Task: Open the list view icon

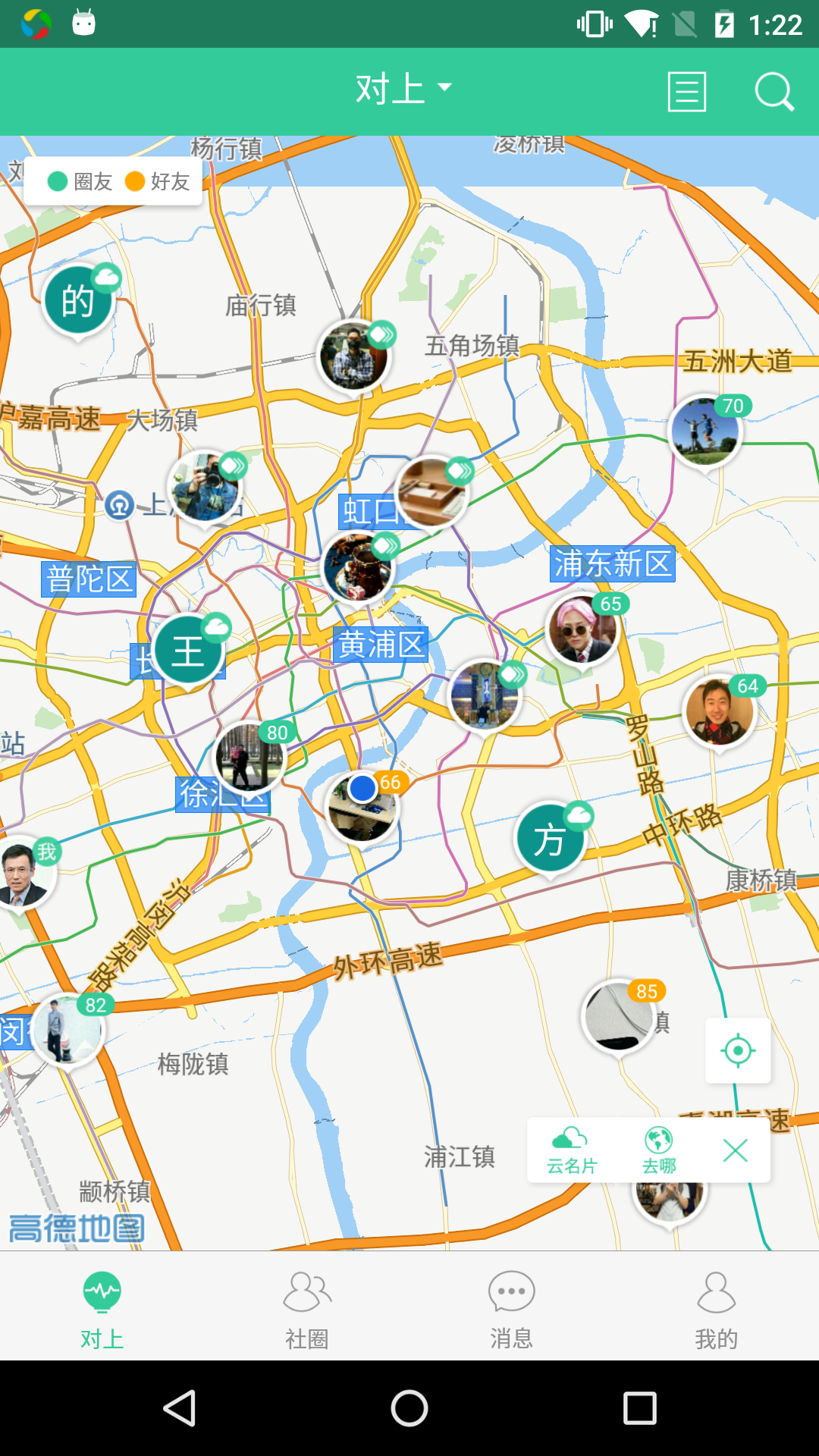Action: point(687,92)
